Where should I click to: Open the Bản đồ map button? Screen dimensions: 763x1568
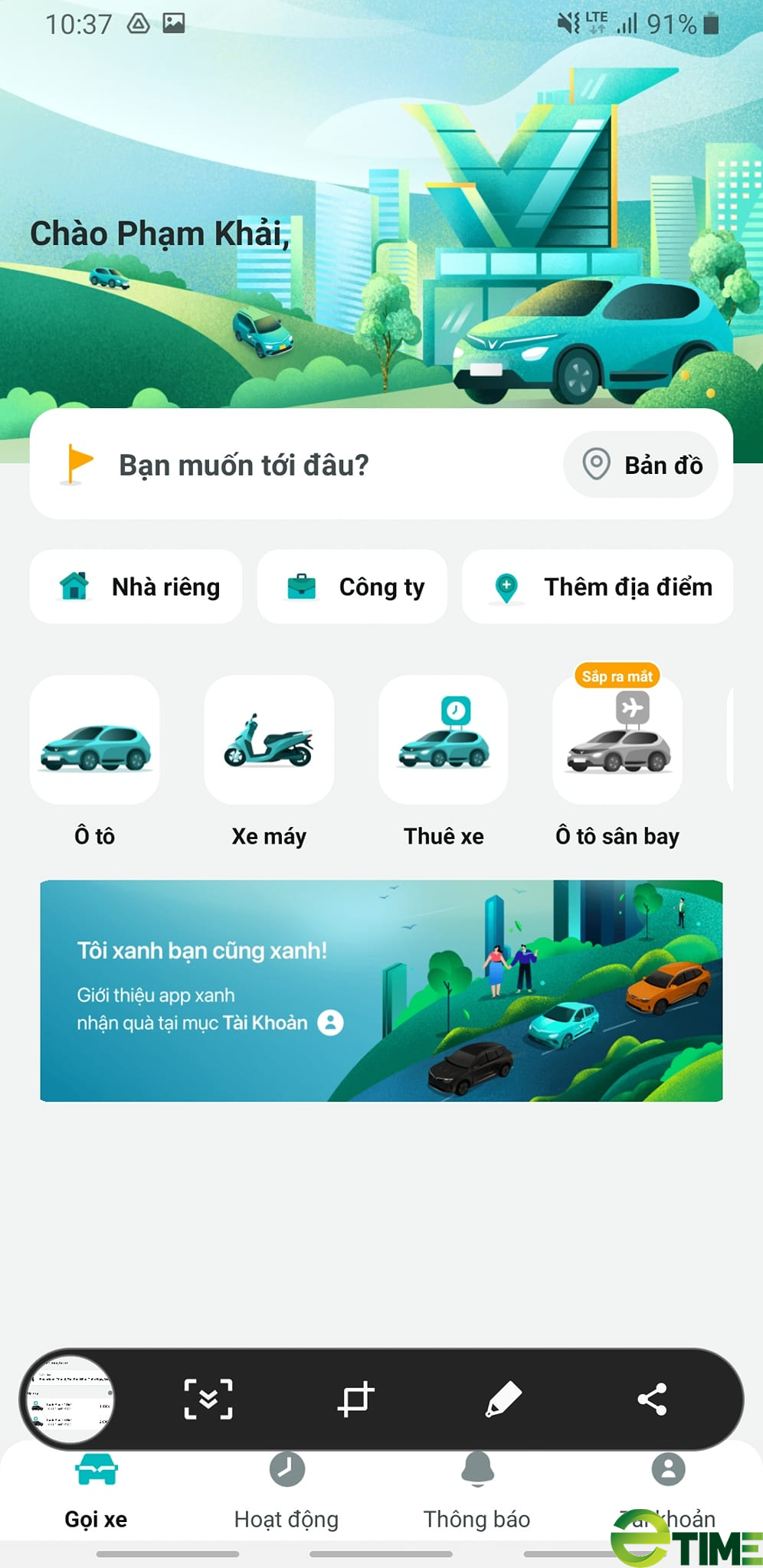coord(640,465)
